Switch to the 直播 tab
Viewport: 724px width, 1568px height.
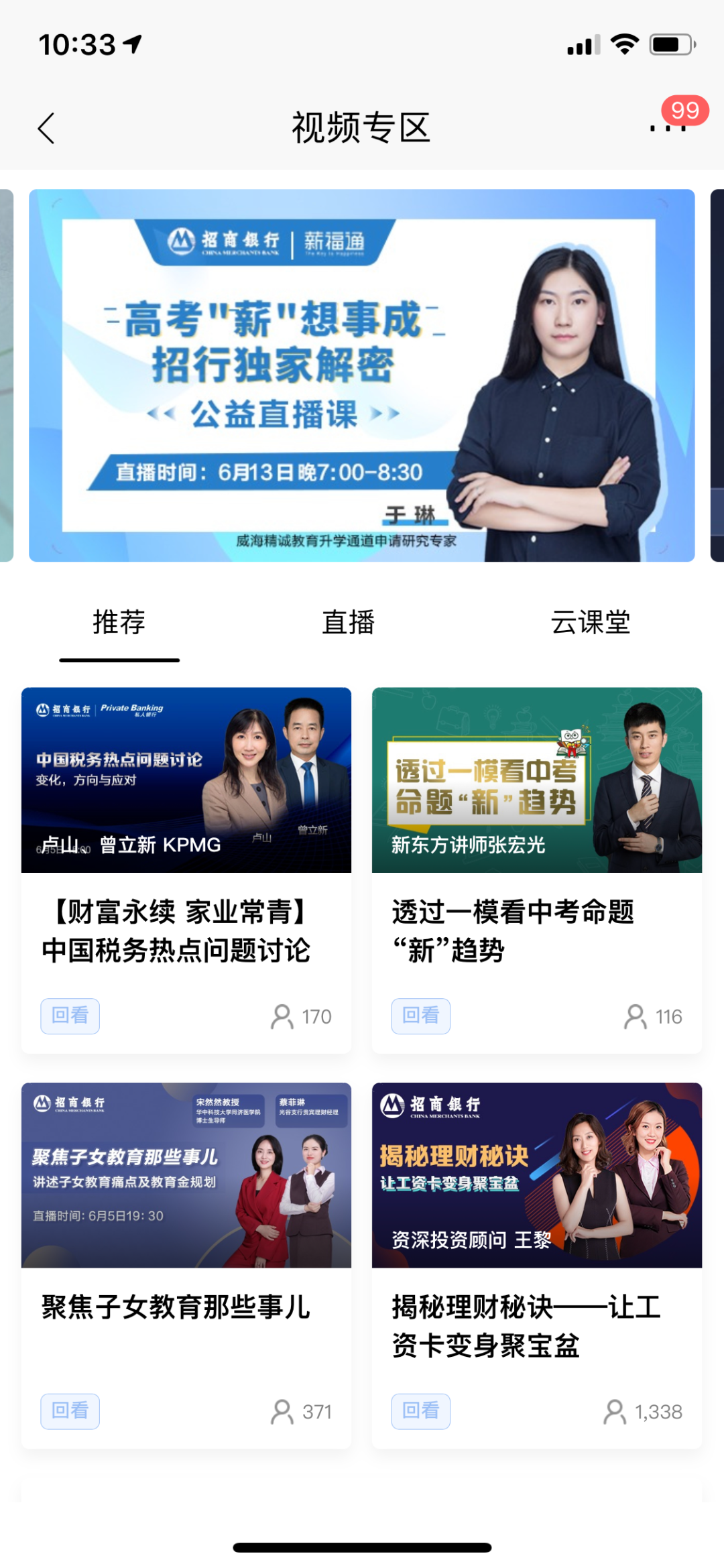[x=348, y=622]
